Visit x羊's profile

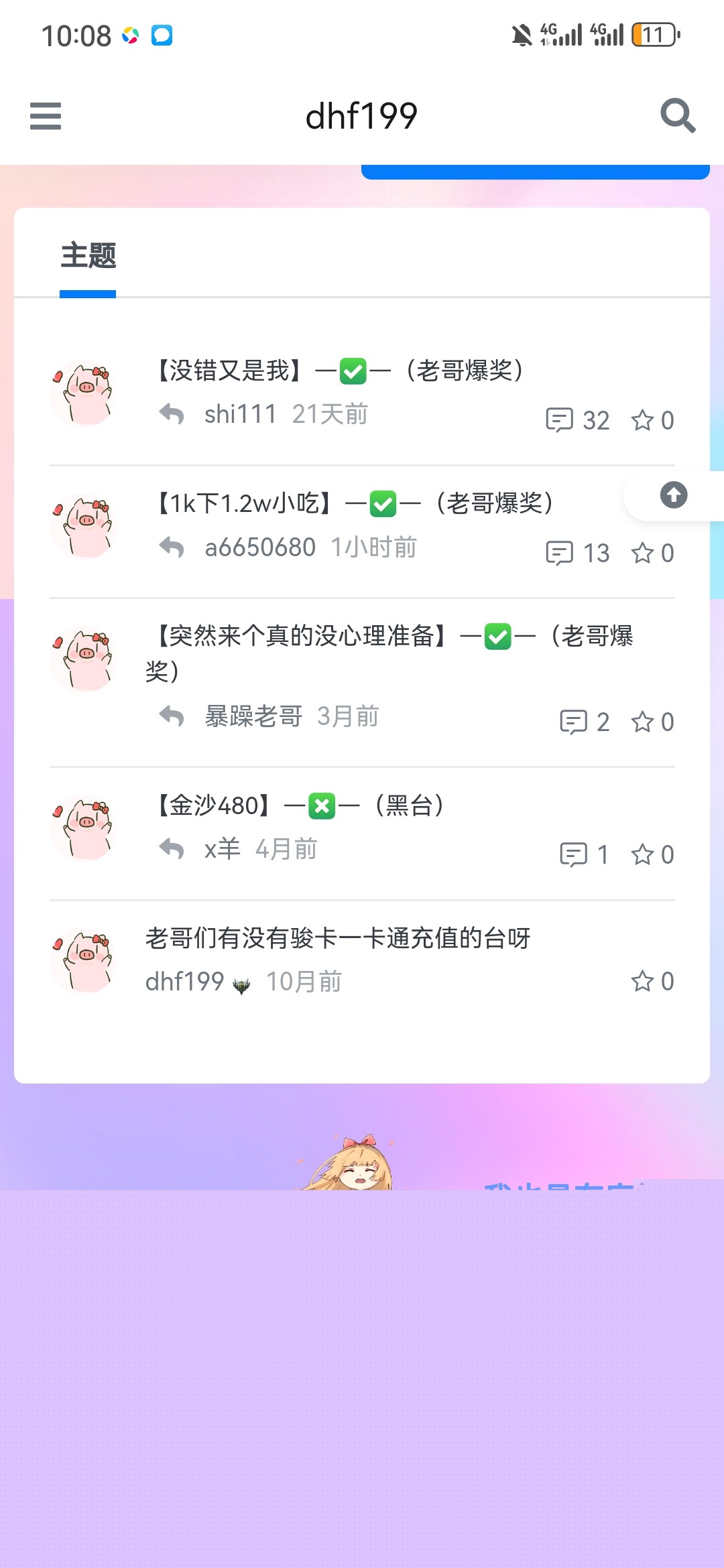tap(221, 848)
